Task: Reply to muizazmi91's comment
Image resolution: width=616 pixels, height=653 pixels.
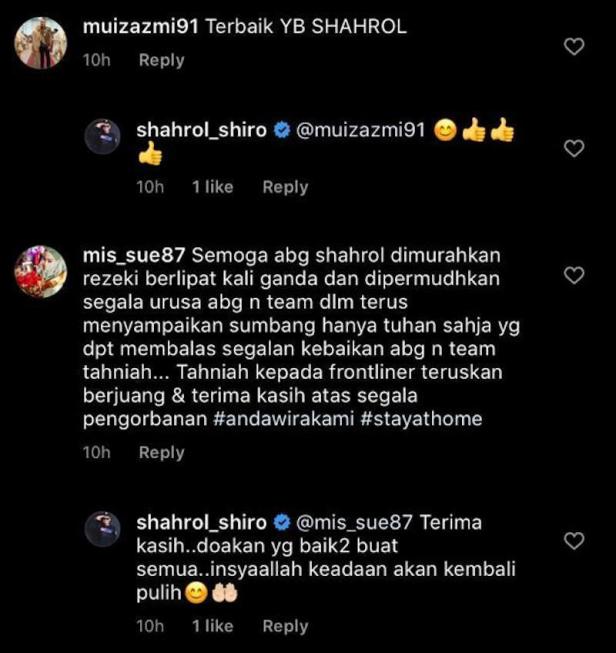Action: tap(161, 60)
